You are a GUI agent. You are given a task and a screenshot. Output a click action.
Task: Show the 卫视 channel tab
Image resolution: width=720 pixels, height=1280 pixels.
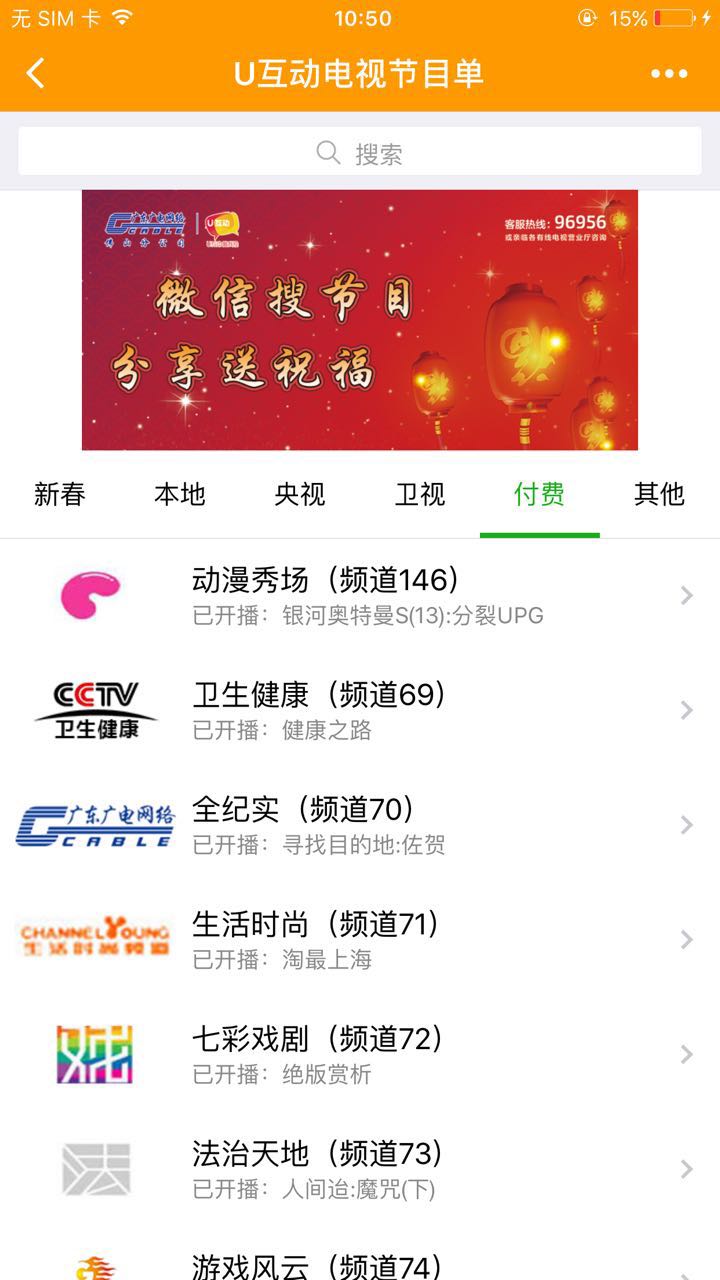[x=420, y=494]
